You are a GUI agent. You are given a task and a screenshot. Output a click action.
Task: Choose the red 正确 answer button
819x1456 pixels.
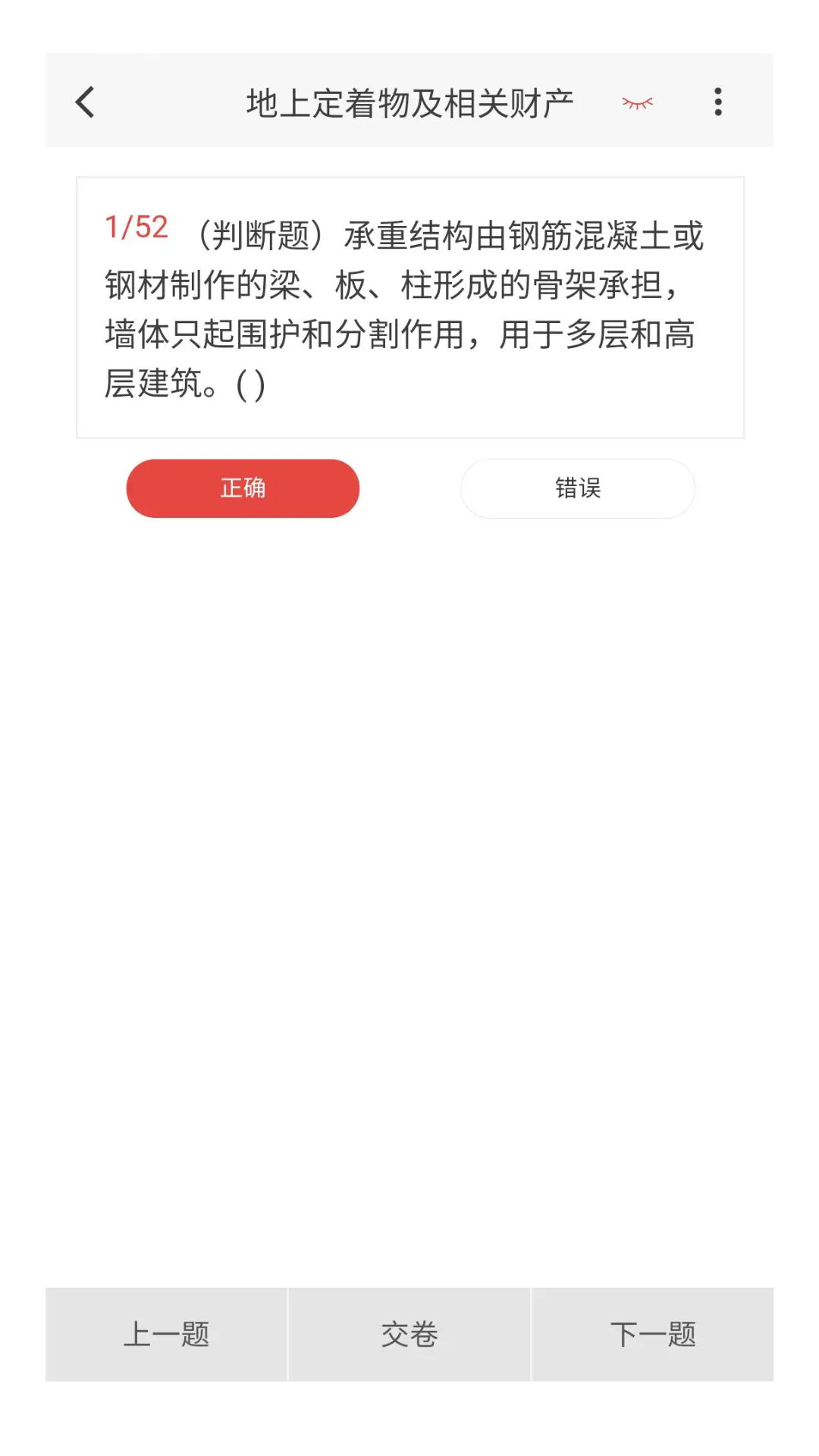click(243, 488)
